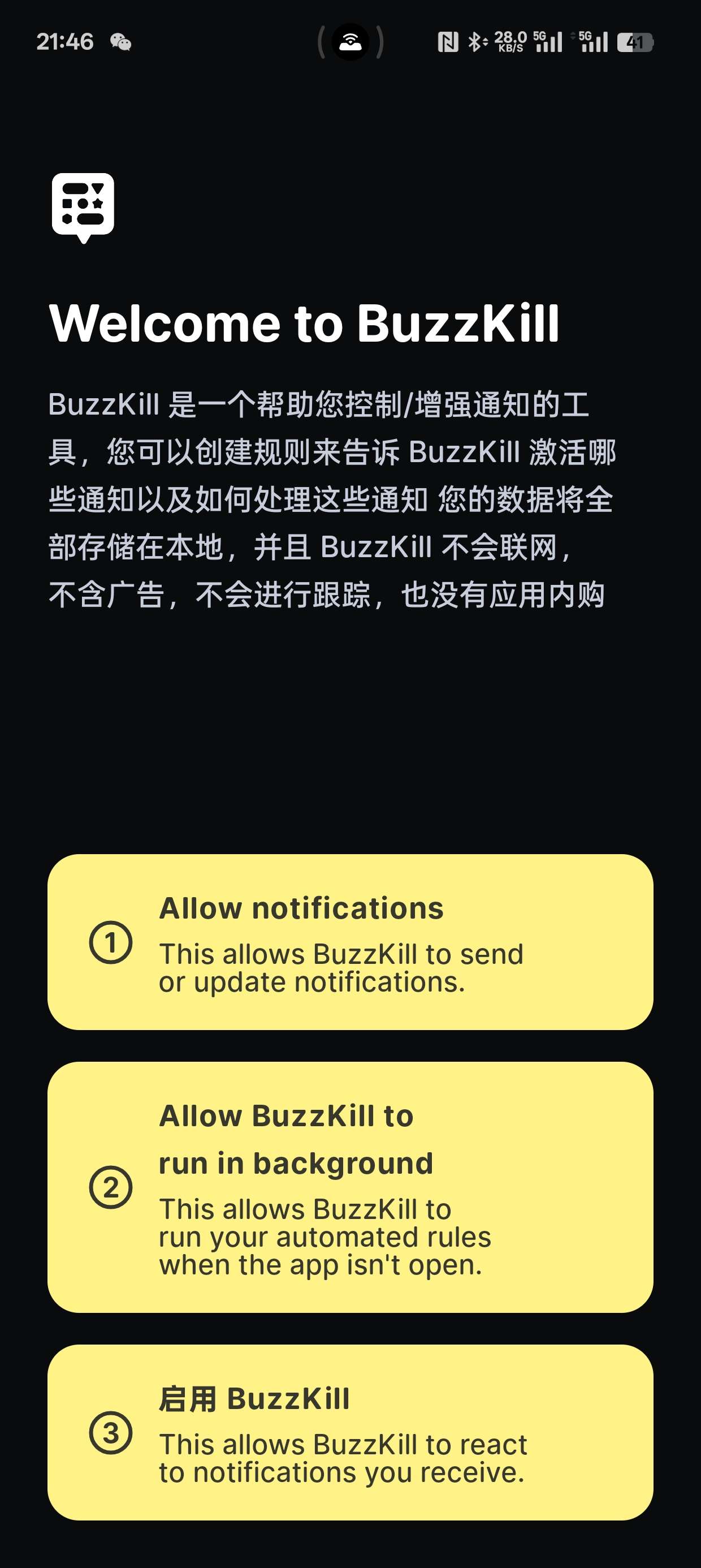The width and height of the screenshot is (701, 1568).
Task: Tap the WeChat icon in status bar
Action: [121, 41]
